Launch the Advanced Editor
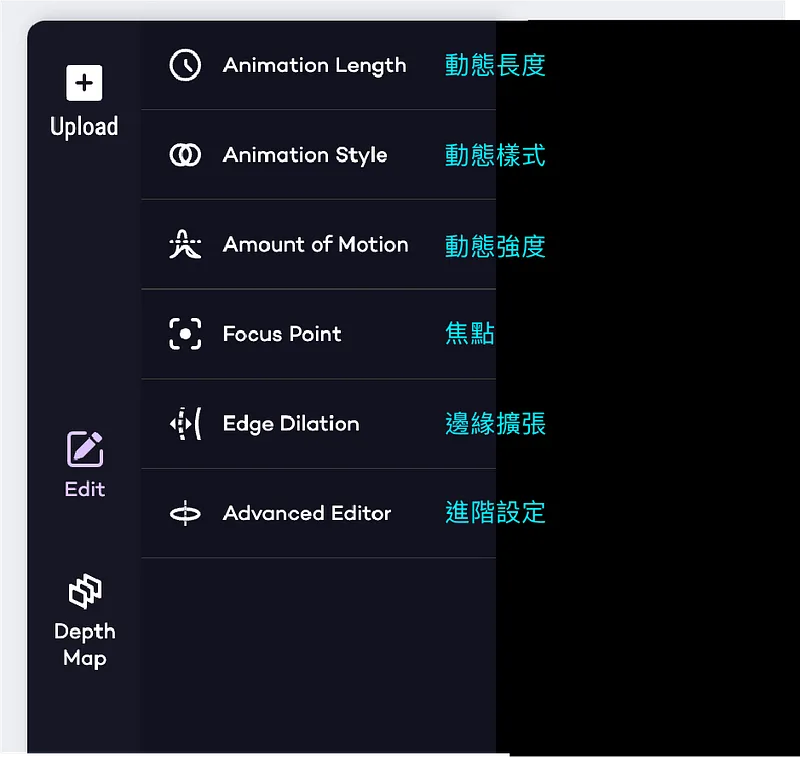The image size is (800, 757). pyautogui.click(x=318, y=513)
